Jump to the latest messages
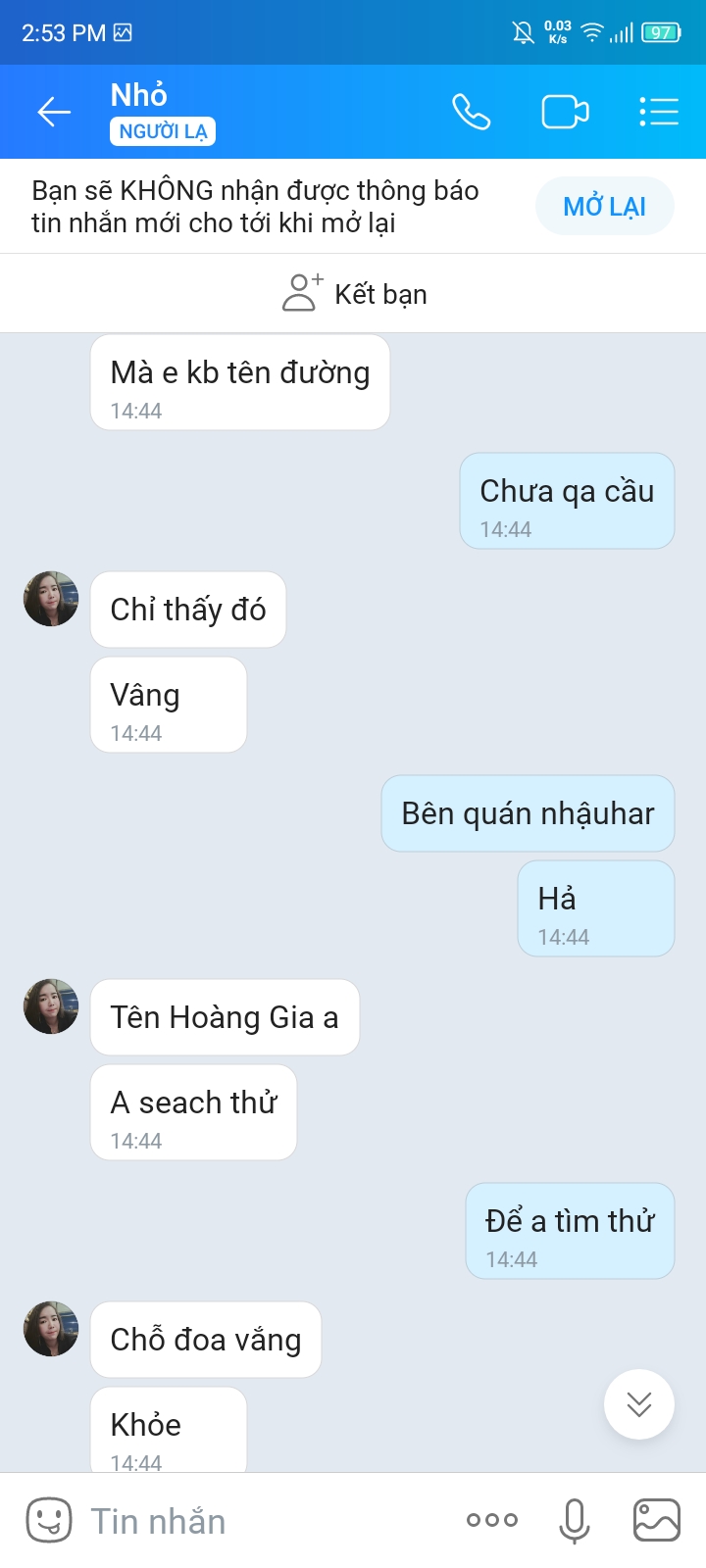 638,1404
